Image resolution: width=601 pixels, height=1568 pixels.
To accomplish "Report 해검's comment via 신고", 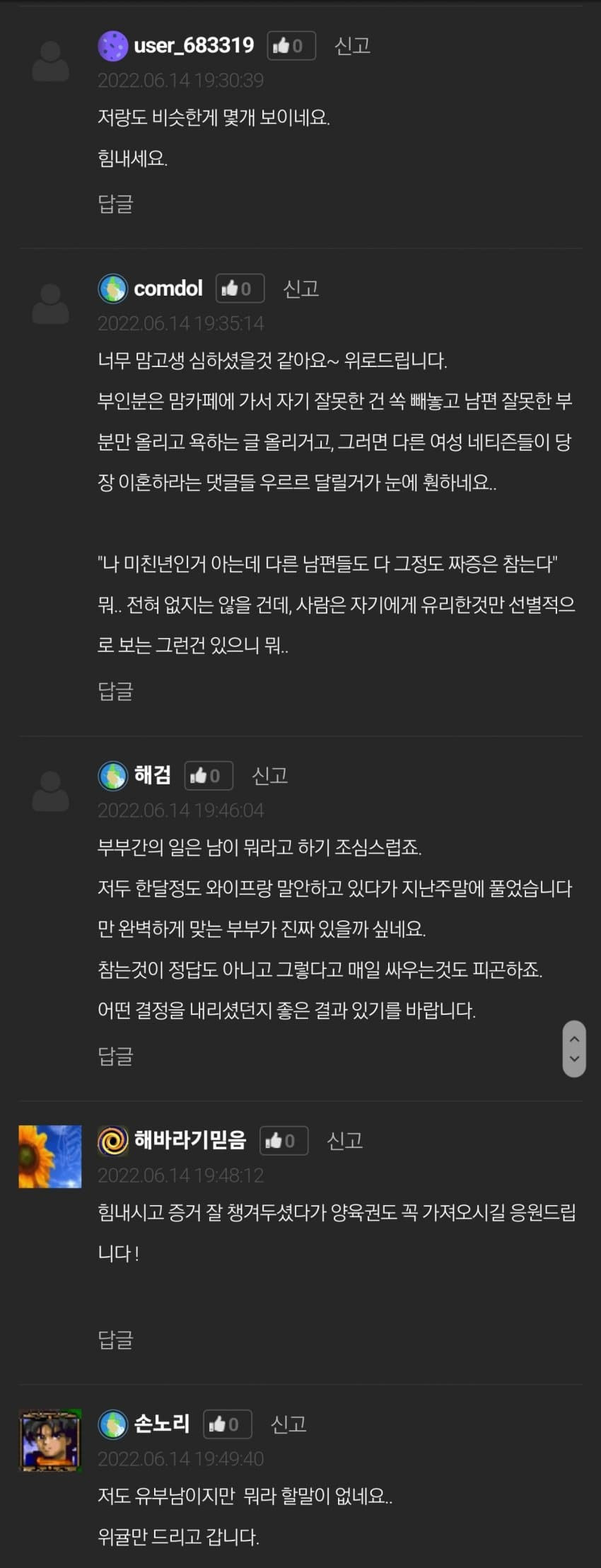I will [270, 776].
